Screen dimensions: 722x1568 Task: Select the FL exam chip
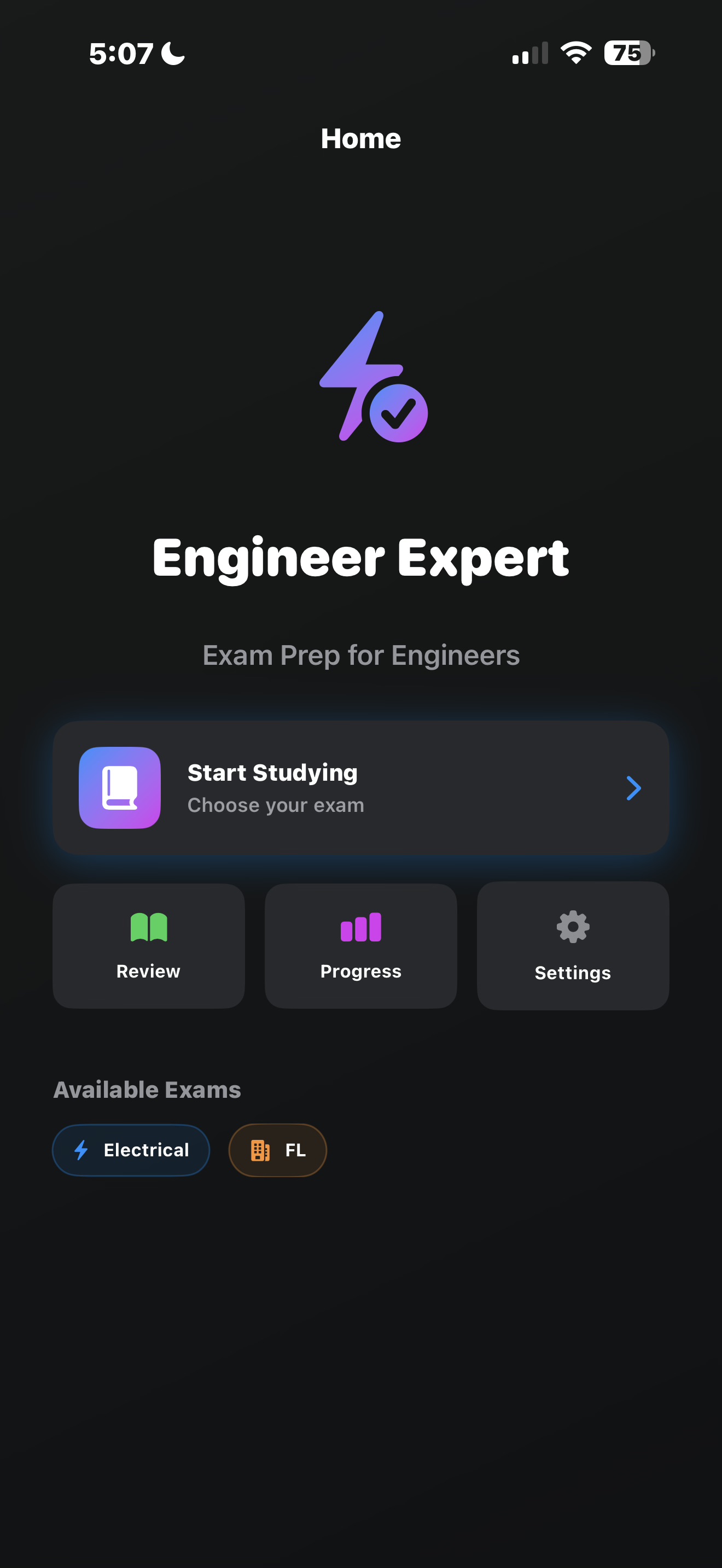277,1149
